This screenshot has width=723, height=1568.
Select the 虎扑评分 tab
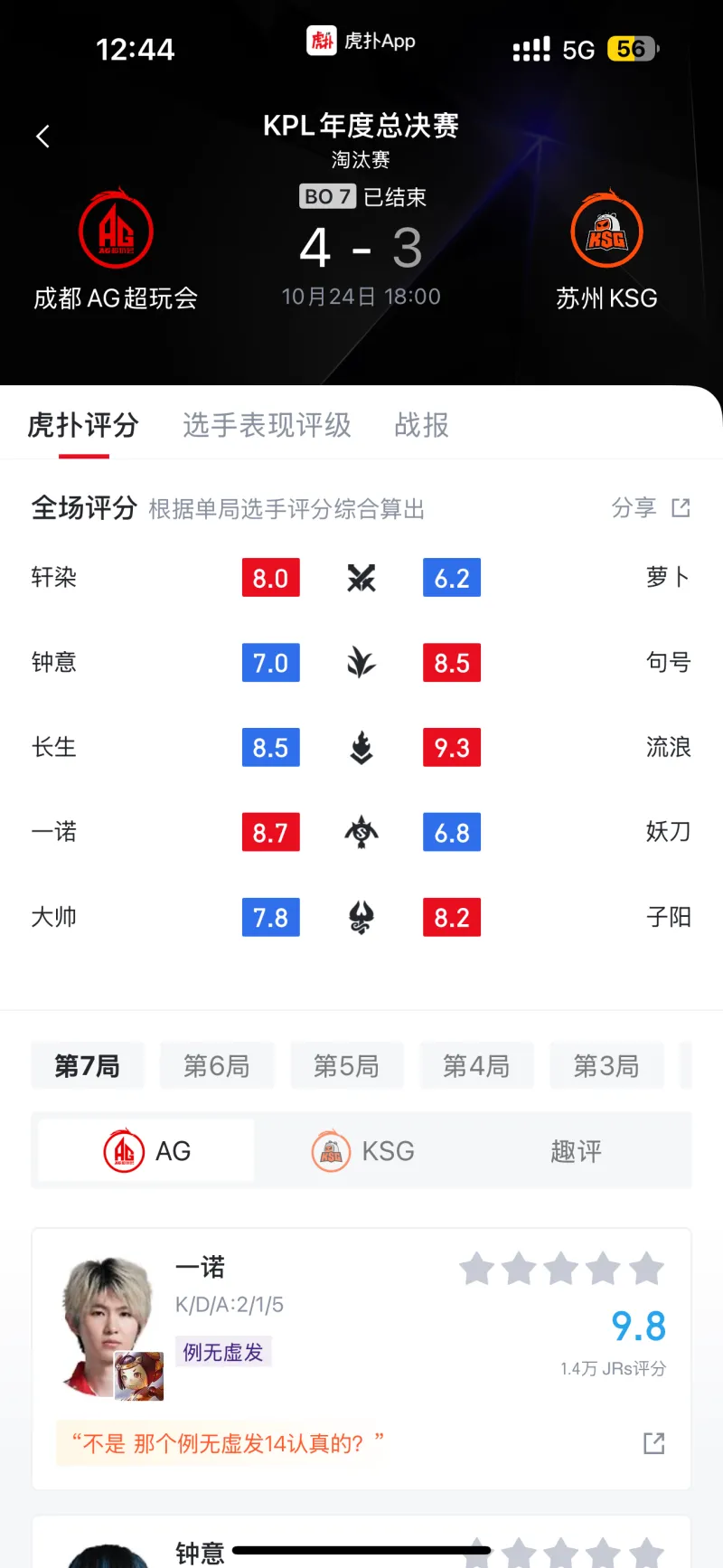pyautogui.click(x=83, y=425)
